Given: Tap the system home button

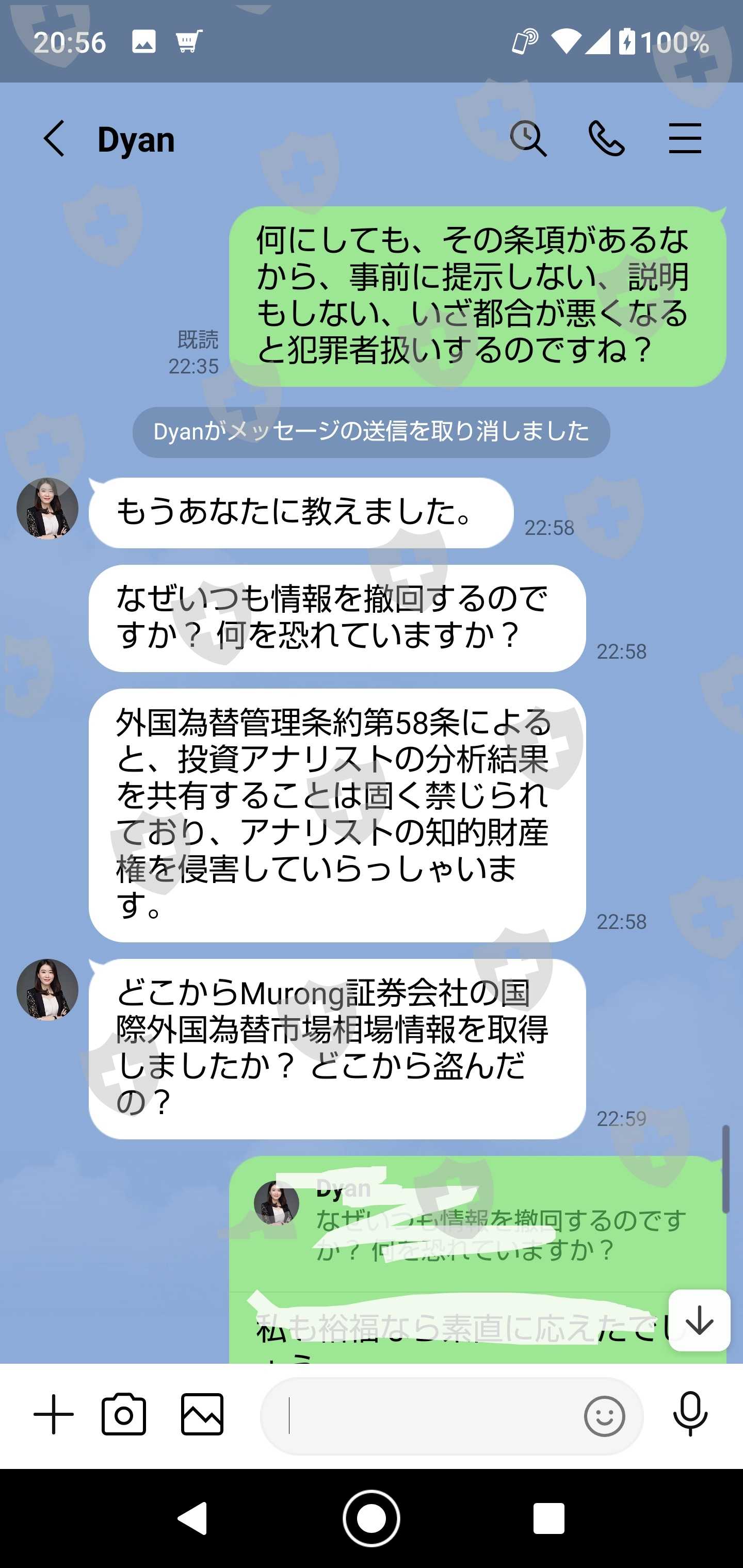Looking at the screenshot, I should pyautogui.click(x=371, y=1518).
